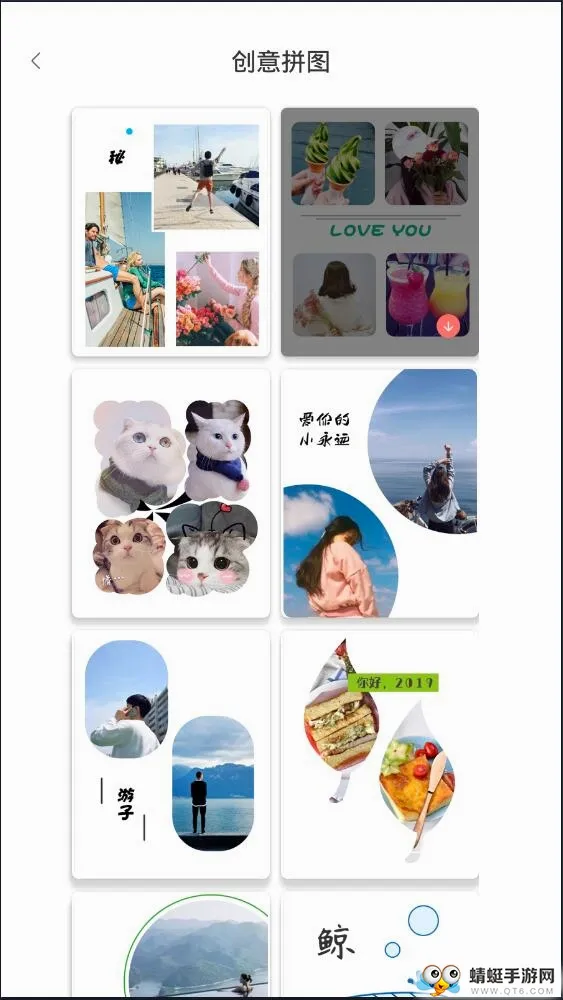Go back from the 创意拼图 page
Image resolution: width=563 pixels, height=1000 pixels.
tap(36, 61)
